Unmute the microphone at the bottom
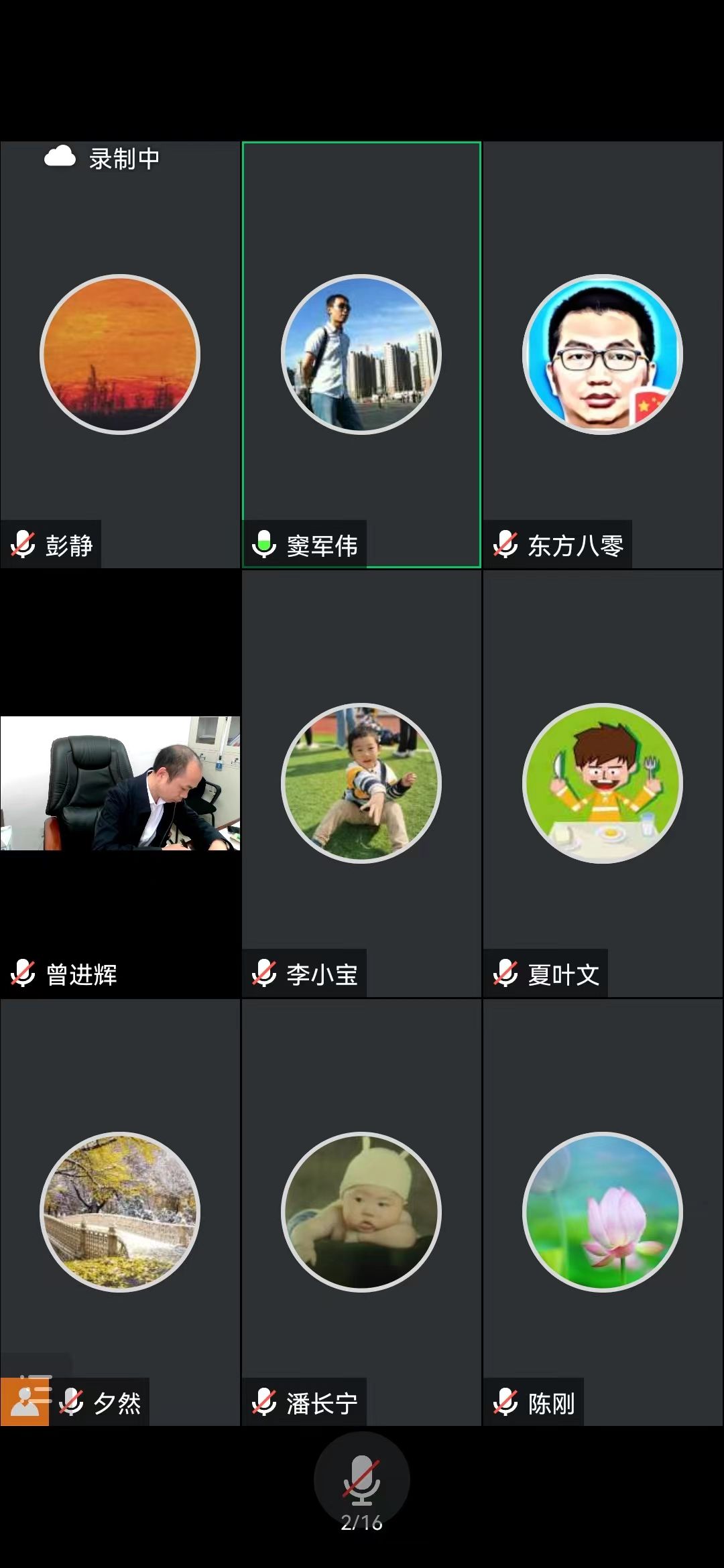Image resolution: width=724 pixels, height=1568 pixels. click(x=361, y=1479)
